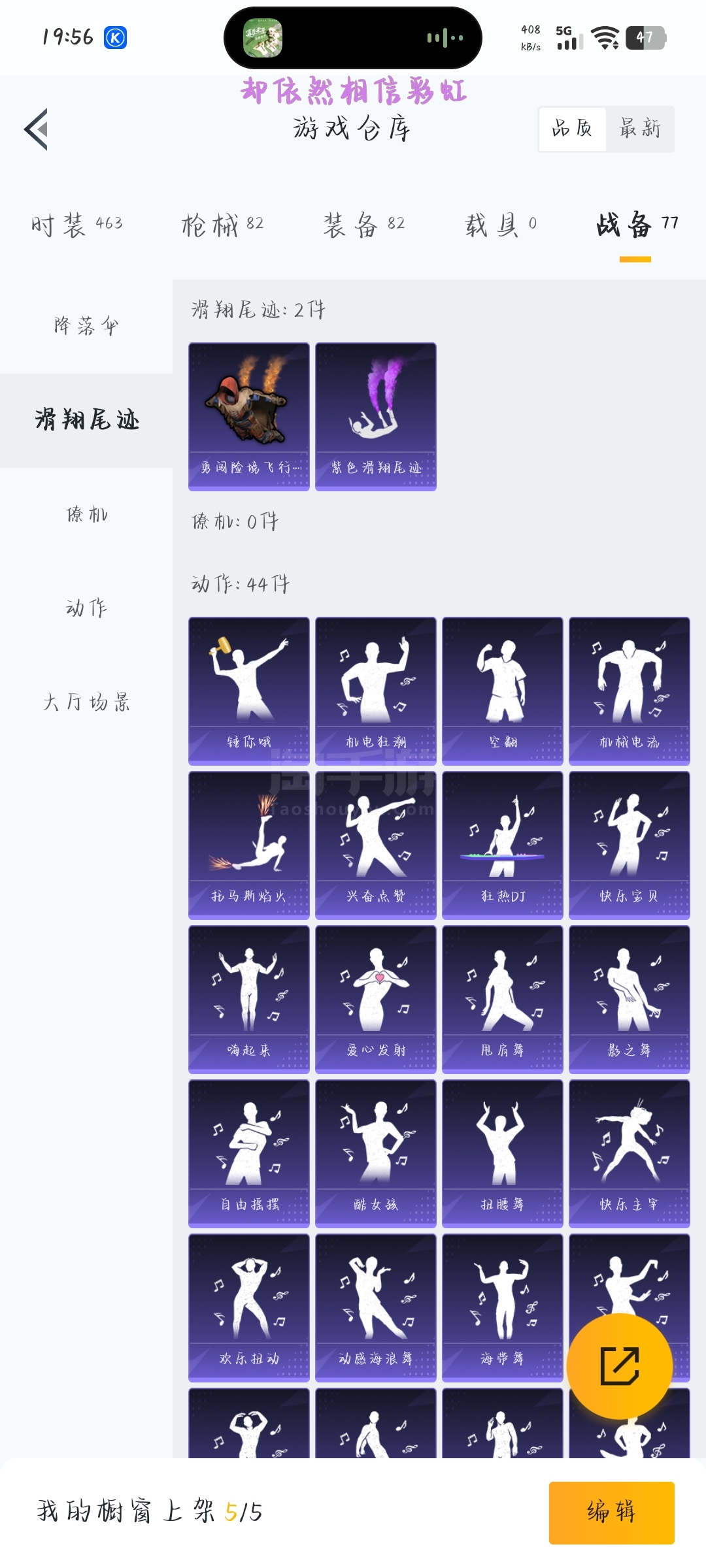Select 动作 in the side menu

(86, 608)
